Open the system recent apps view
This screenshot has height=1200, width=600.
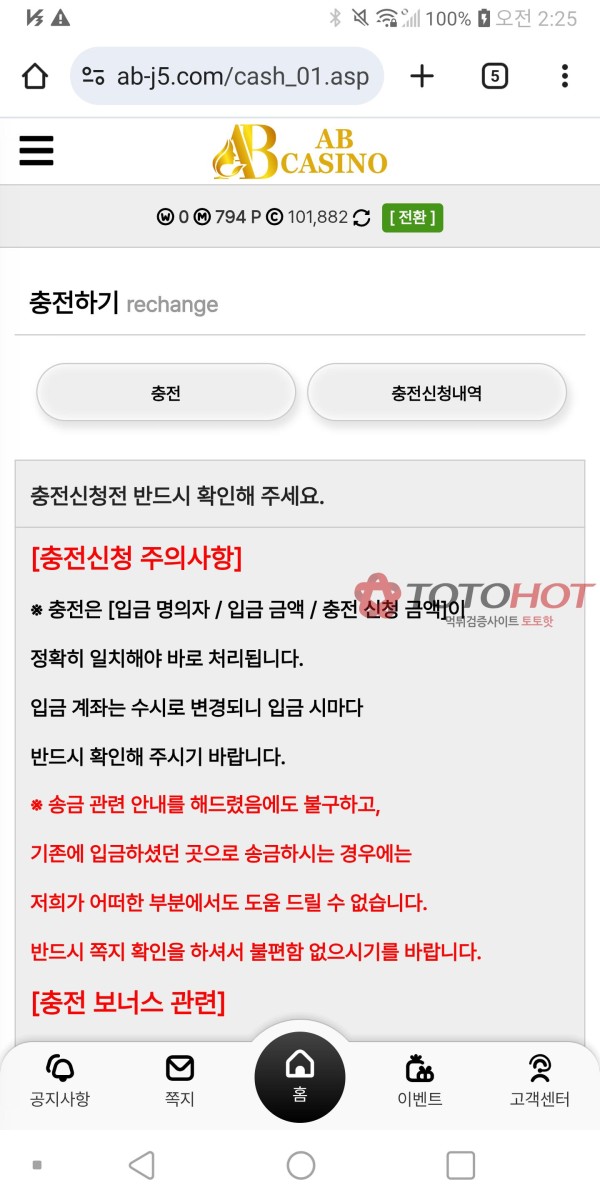460,1165
